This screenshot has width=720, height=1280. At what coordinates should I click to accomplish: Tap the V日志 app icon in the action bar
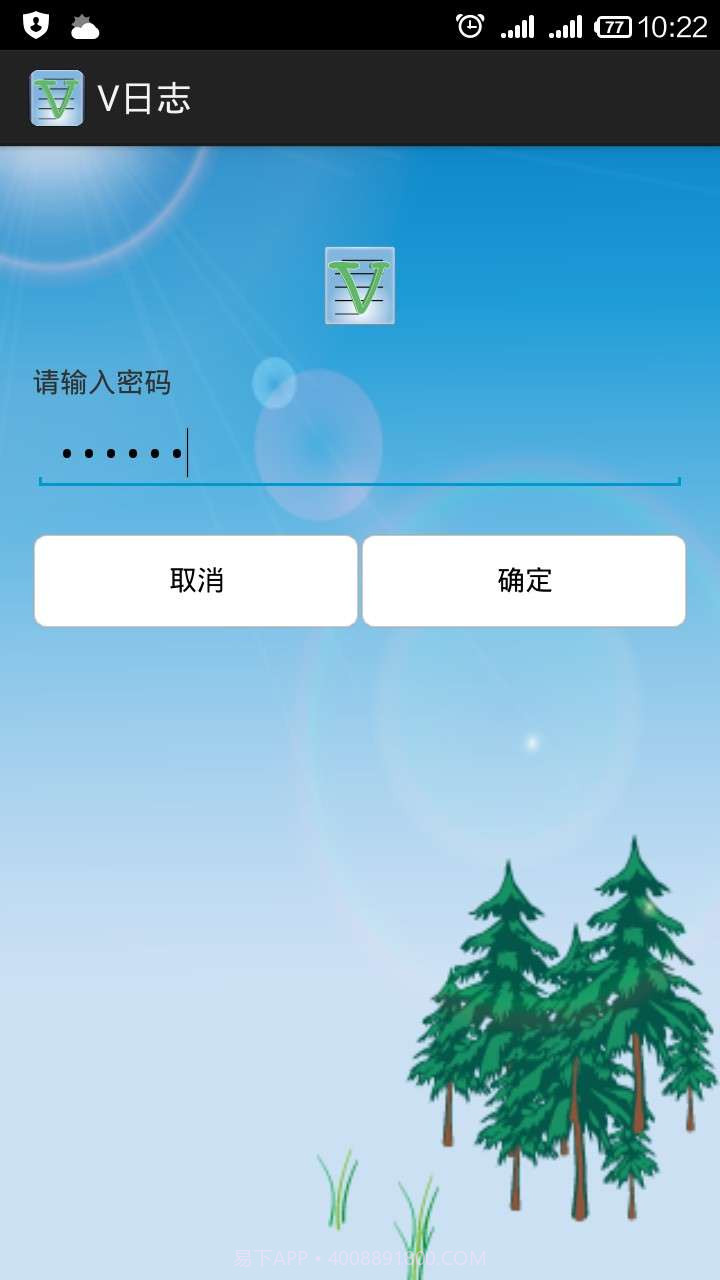[57, 97]
